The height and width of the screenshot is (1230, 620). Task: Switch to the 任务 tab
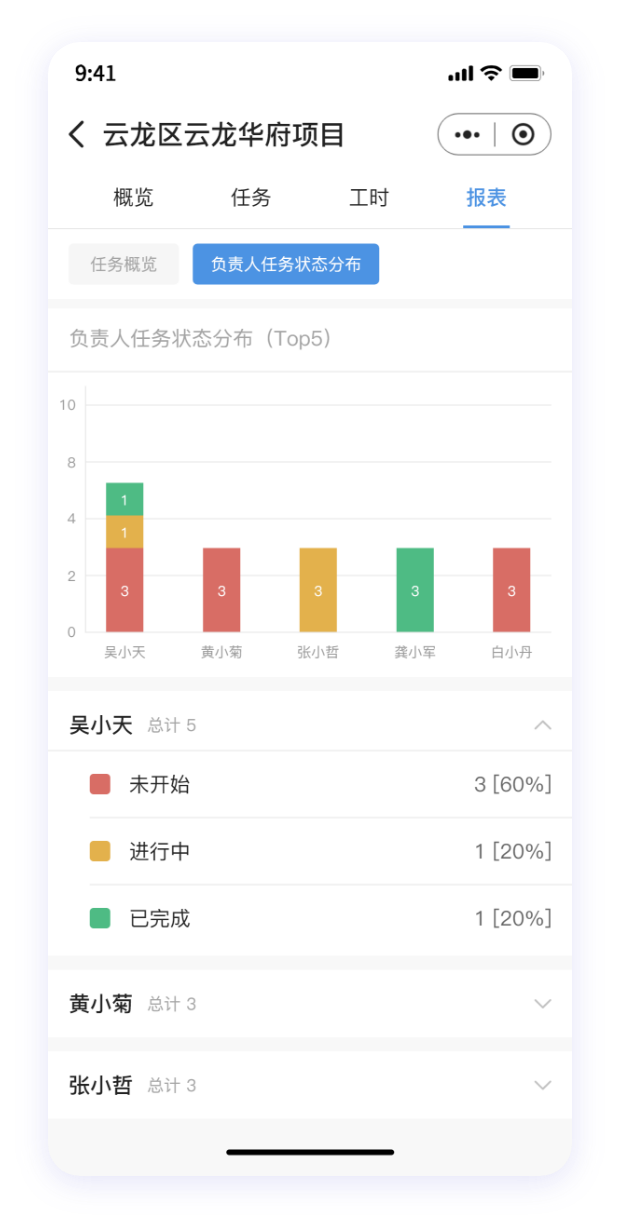click(250, 197)
